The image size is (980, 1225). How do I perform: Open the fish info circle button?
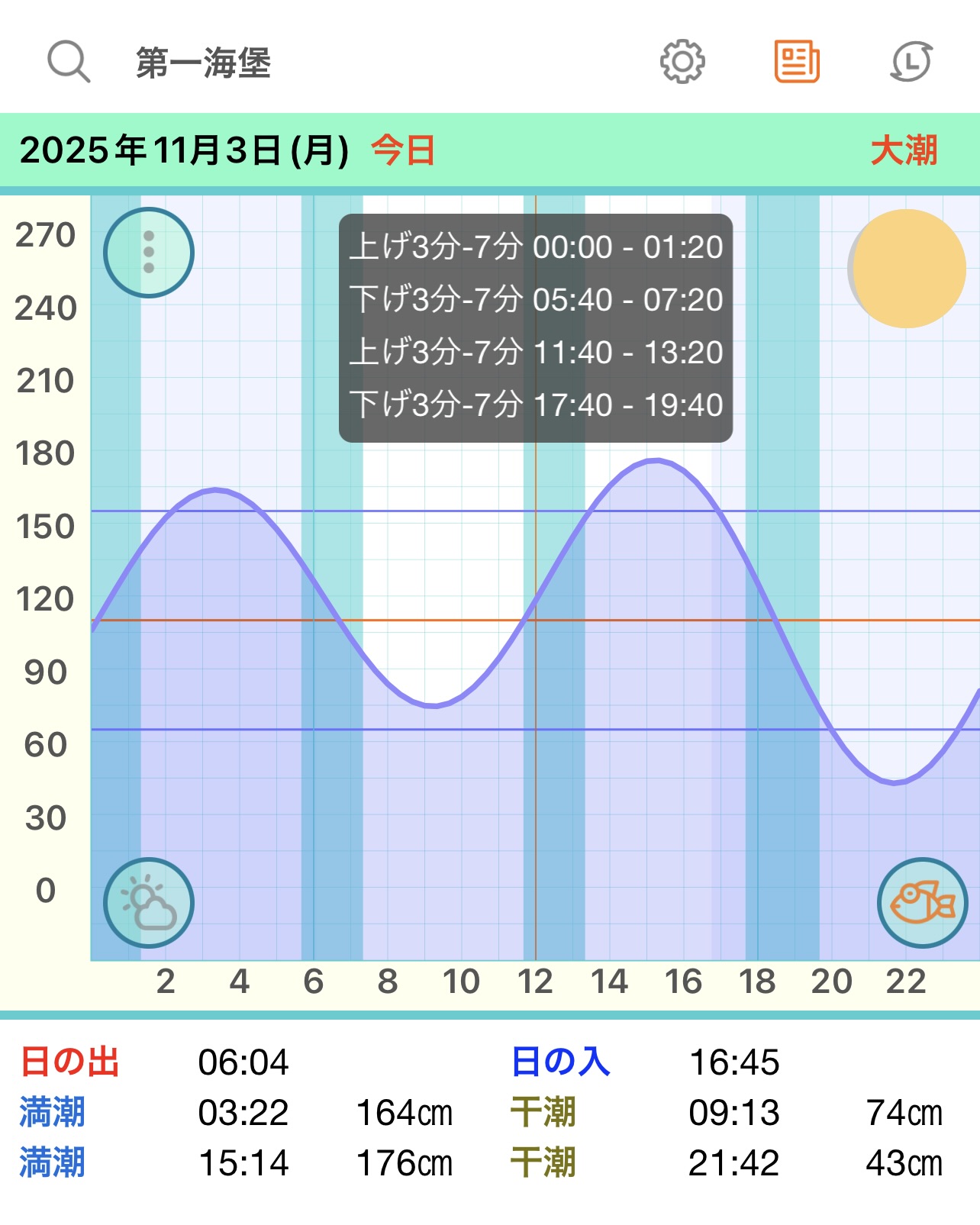[x=923, y=903]
